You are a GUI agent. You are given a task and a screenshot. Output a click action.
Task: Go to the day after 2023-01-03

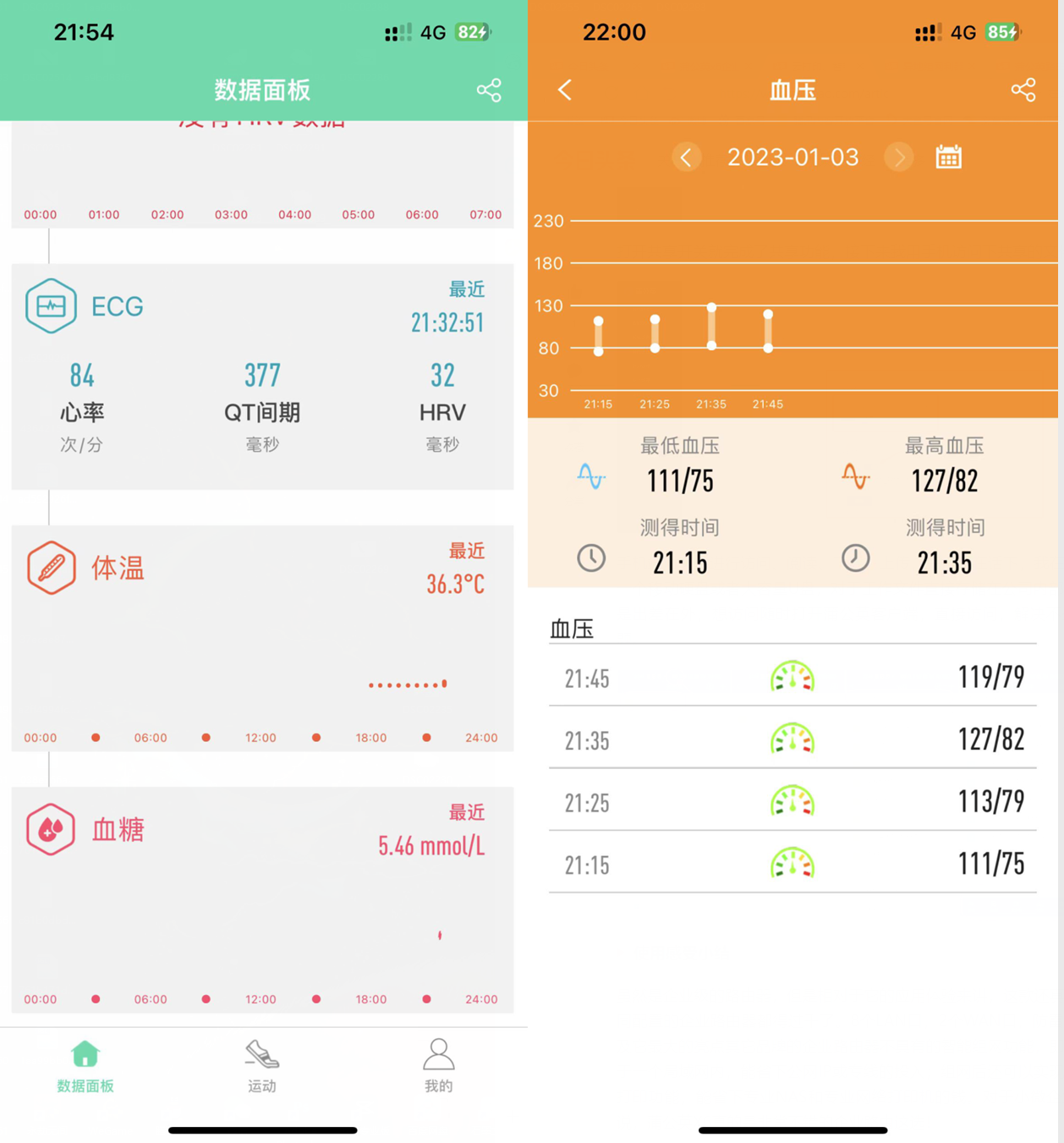tap(898, 157)
